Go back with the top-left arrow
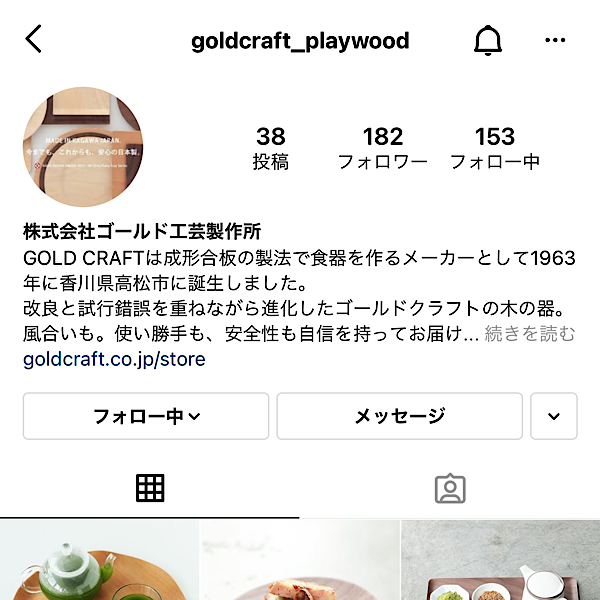This screenshot has height=600, width=600. (x=34, y=41)
